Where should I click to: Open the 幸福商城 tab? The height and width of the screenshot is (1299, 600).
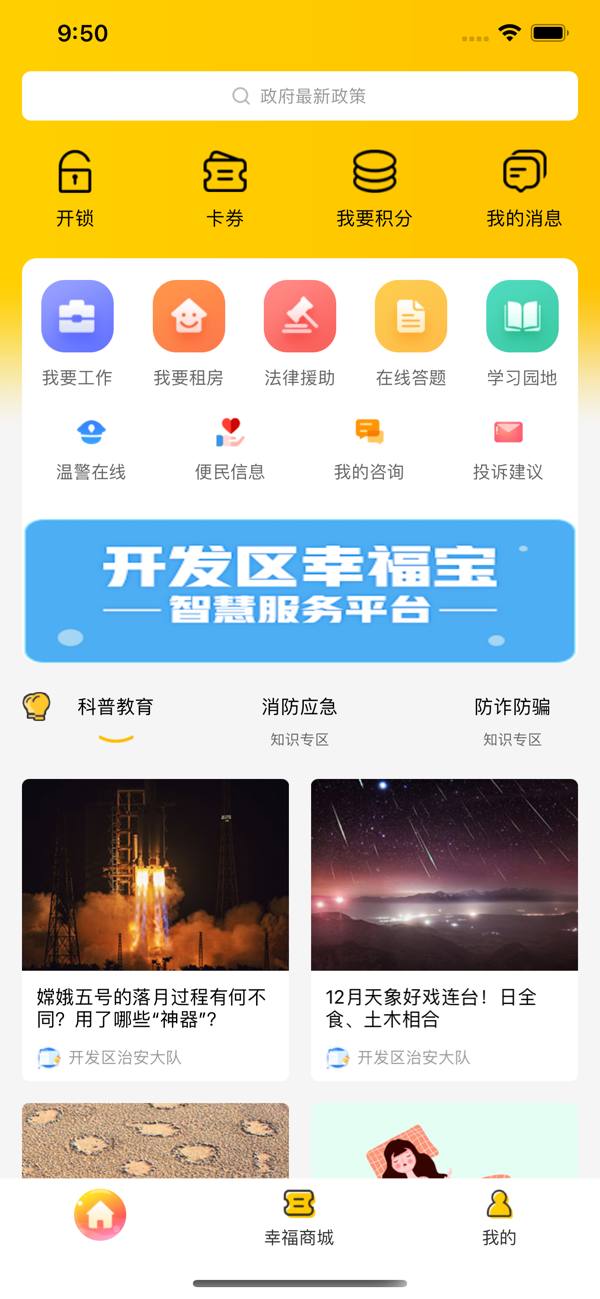coord(299,1217)
